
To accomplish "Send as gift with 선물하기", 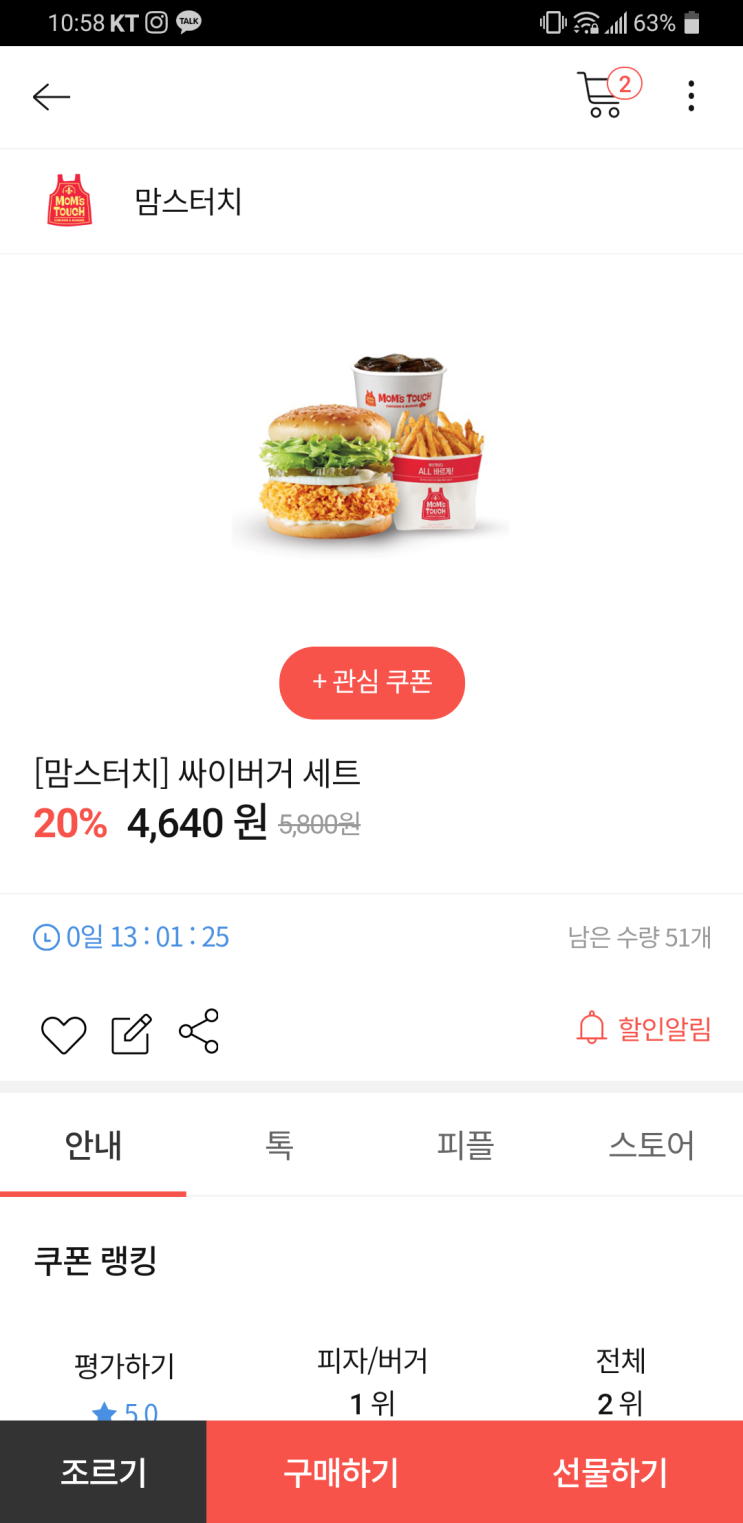I will point(609,1472).
